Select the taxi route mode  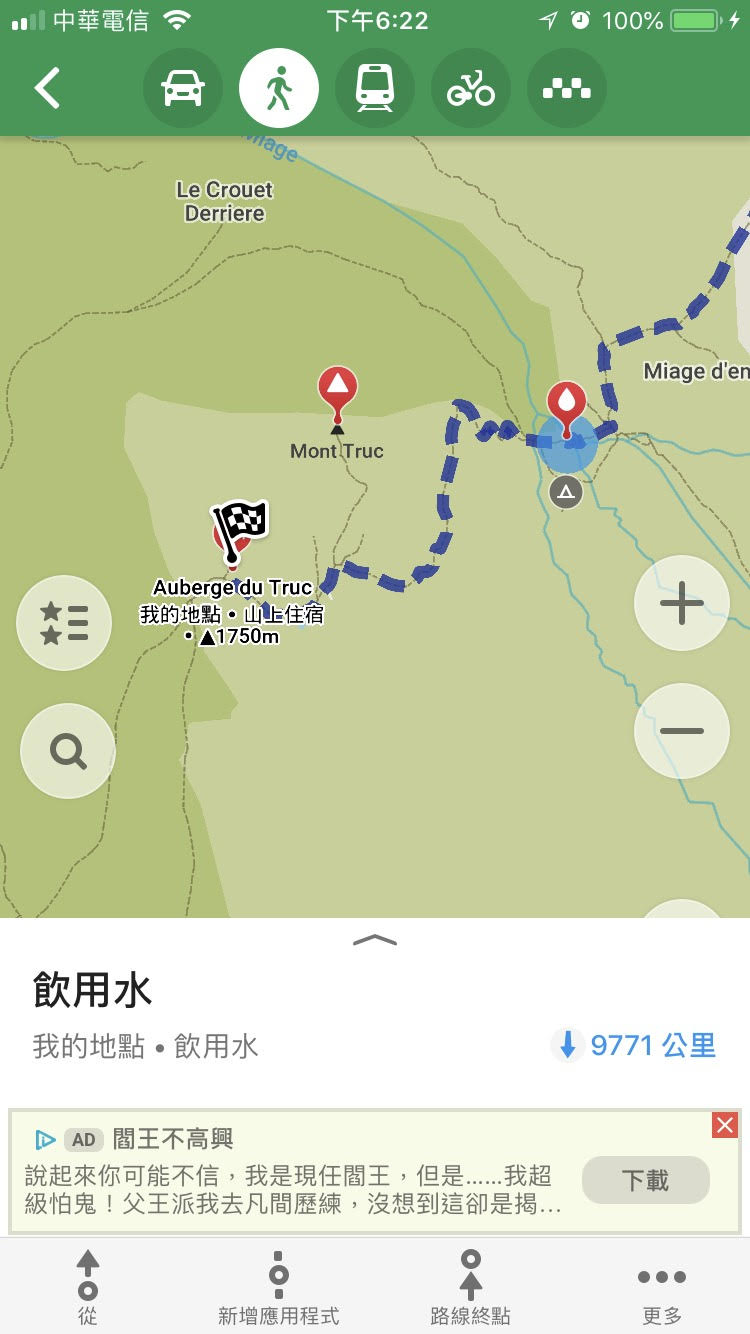coord(566,89)
